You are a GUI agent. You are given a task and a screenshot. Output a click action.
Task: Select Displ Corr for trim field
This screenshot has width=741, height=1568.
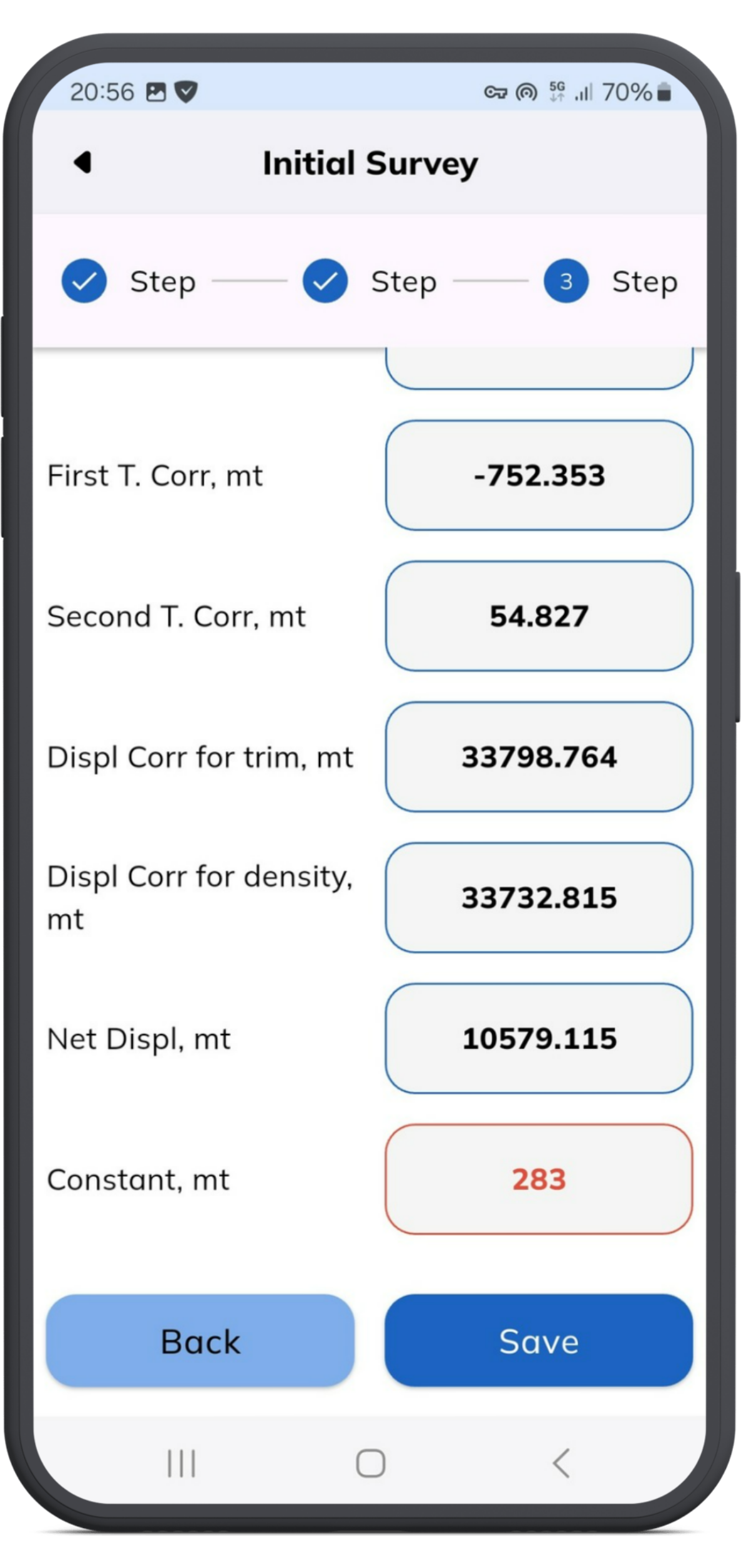[x=539, y=757]
